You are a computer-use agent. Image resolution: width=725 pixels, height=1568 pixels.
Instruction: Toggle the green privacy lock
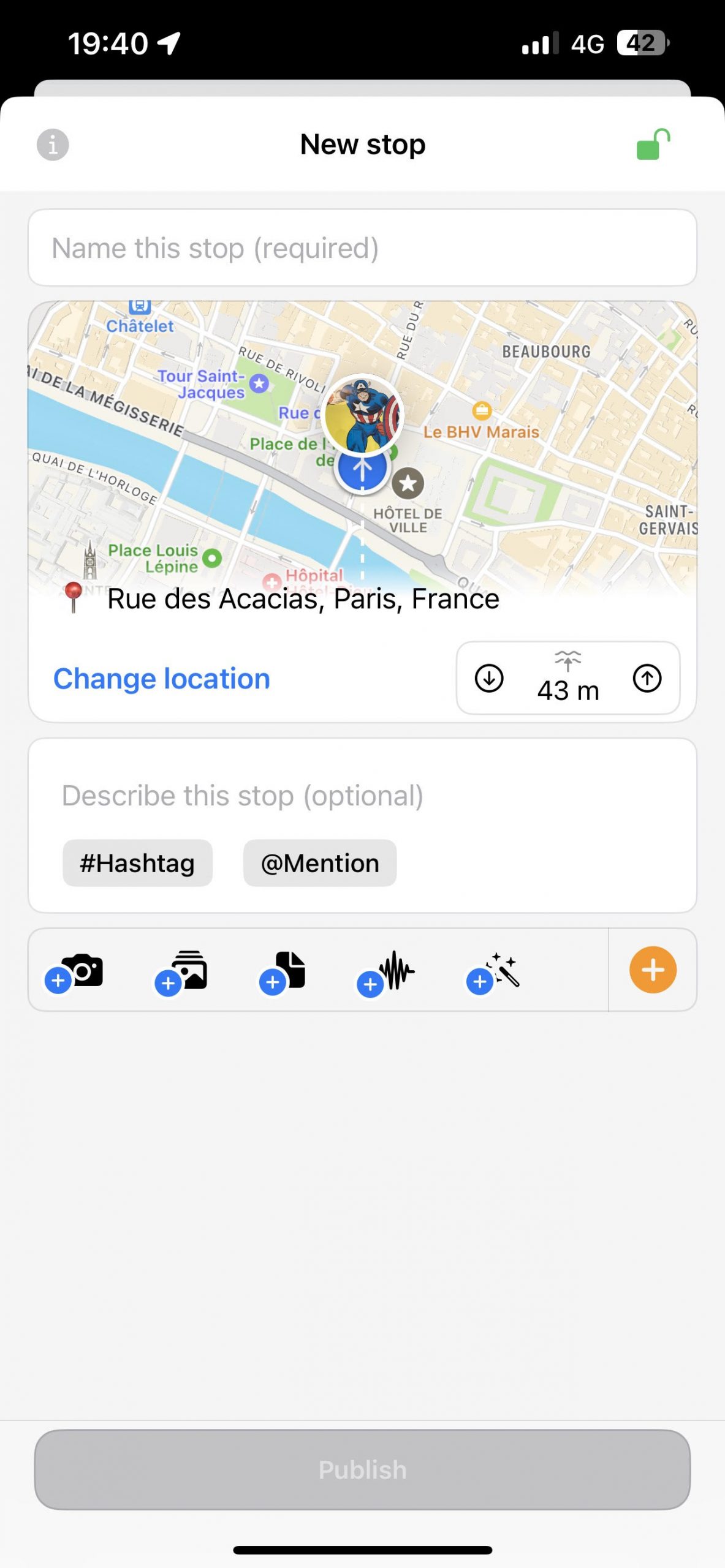[653, 145]
